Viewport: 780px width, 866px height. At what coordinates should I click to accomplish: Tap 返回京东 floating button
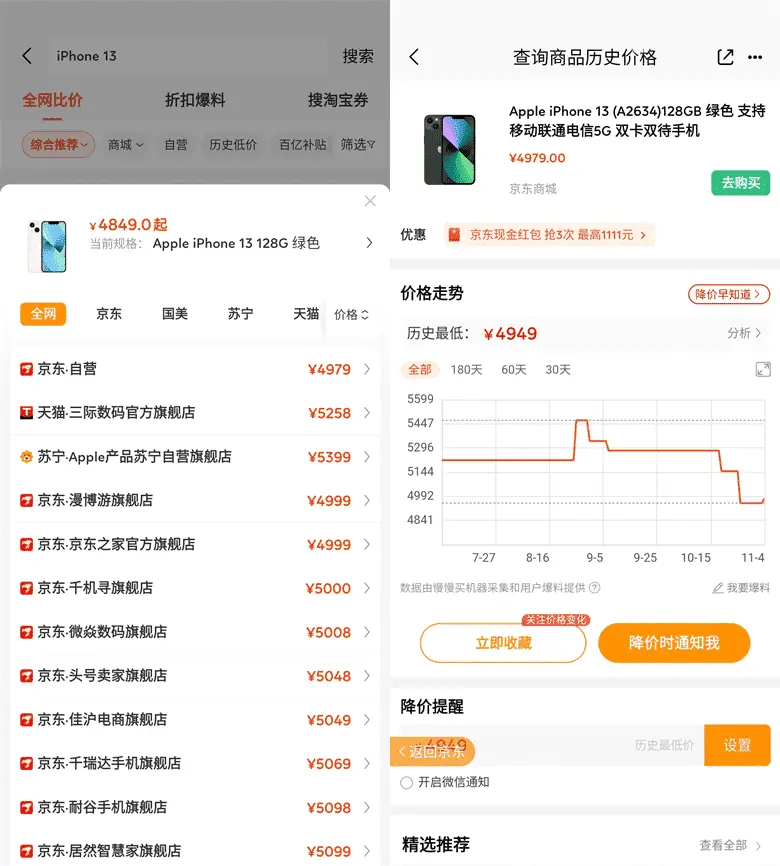point(432,751)
